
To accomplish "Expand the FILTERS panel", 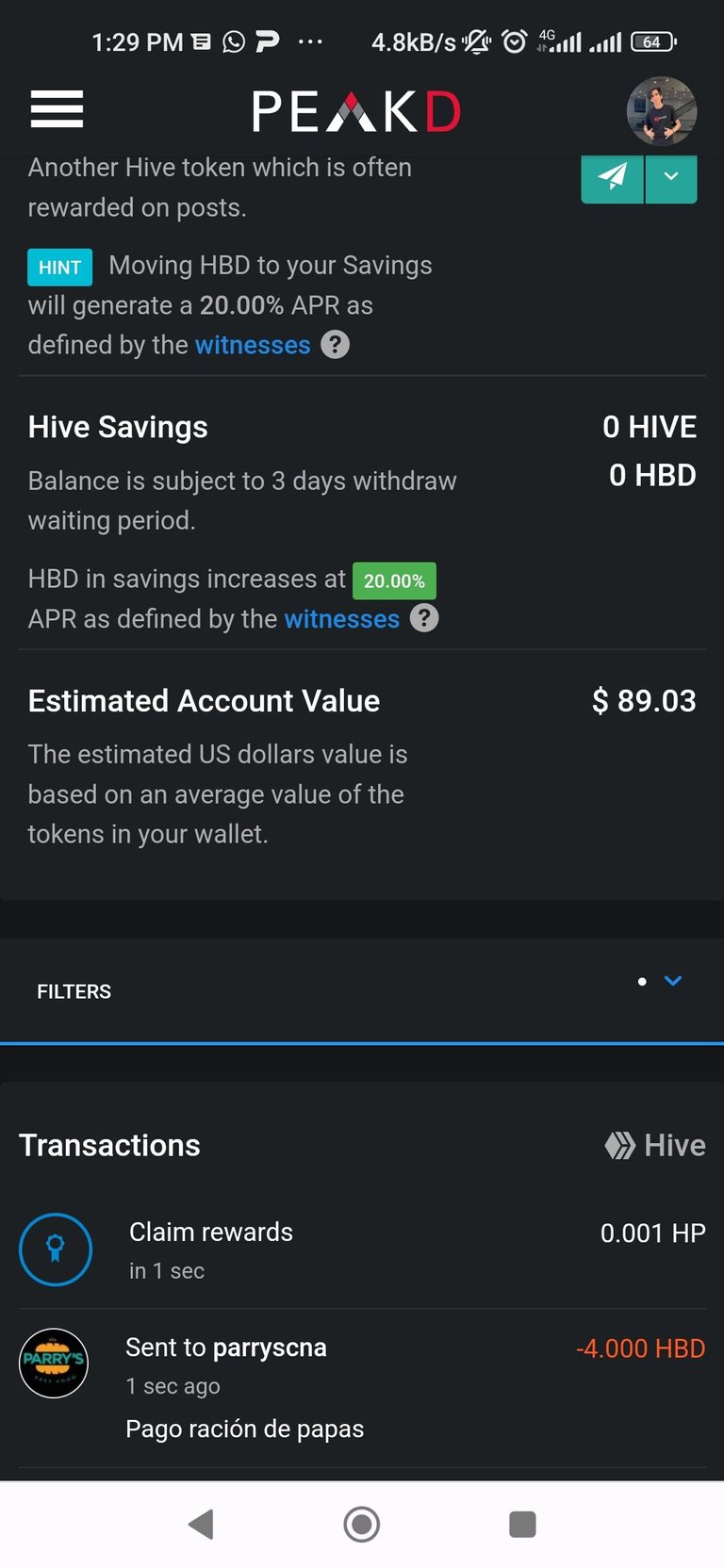I will pos(362,990).
